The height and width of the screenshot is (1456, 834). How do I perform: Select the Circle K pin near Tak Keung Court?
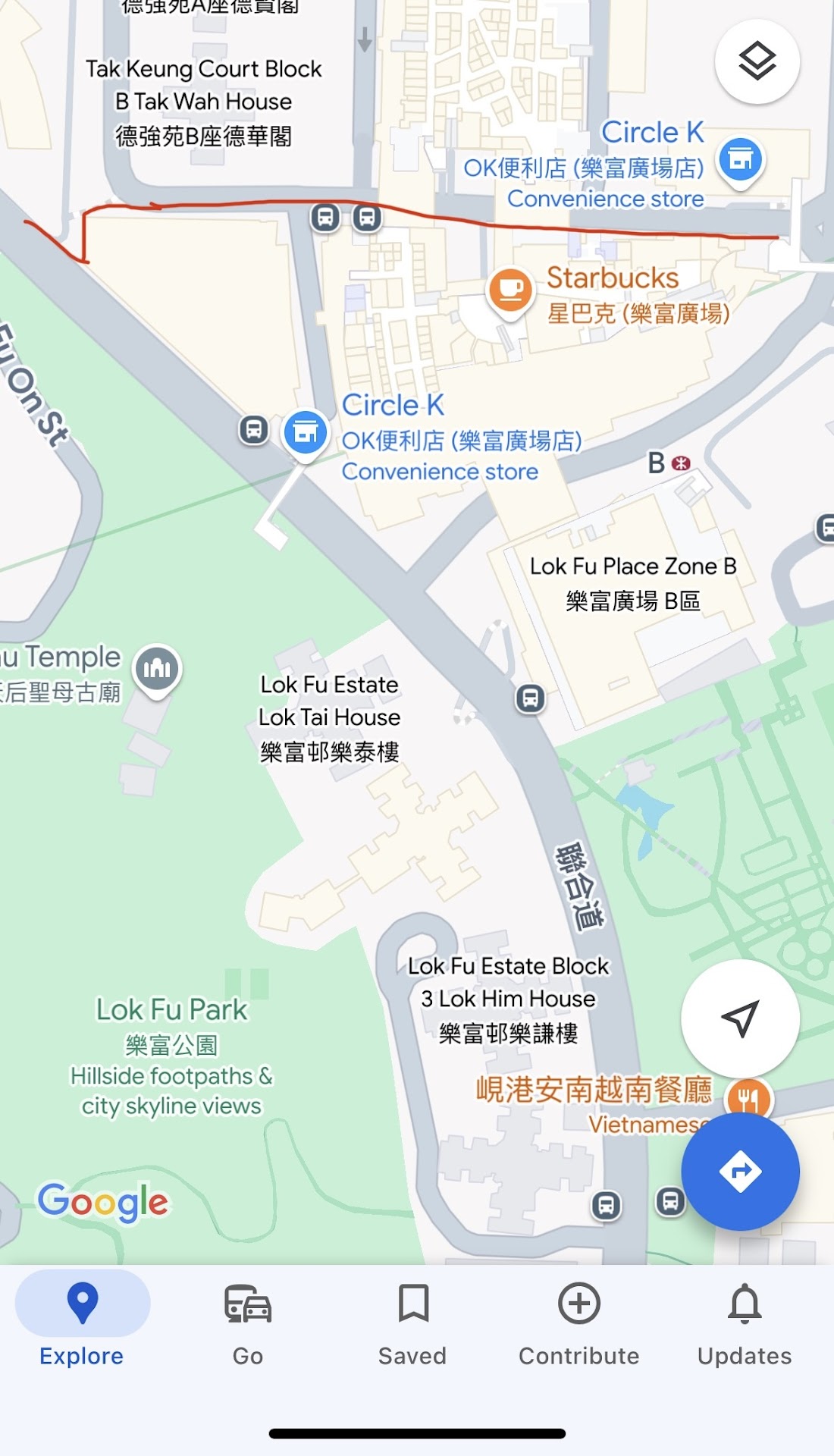click(x=740, y=159)
